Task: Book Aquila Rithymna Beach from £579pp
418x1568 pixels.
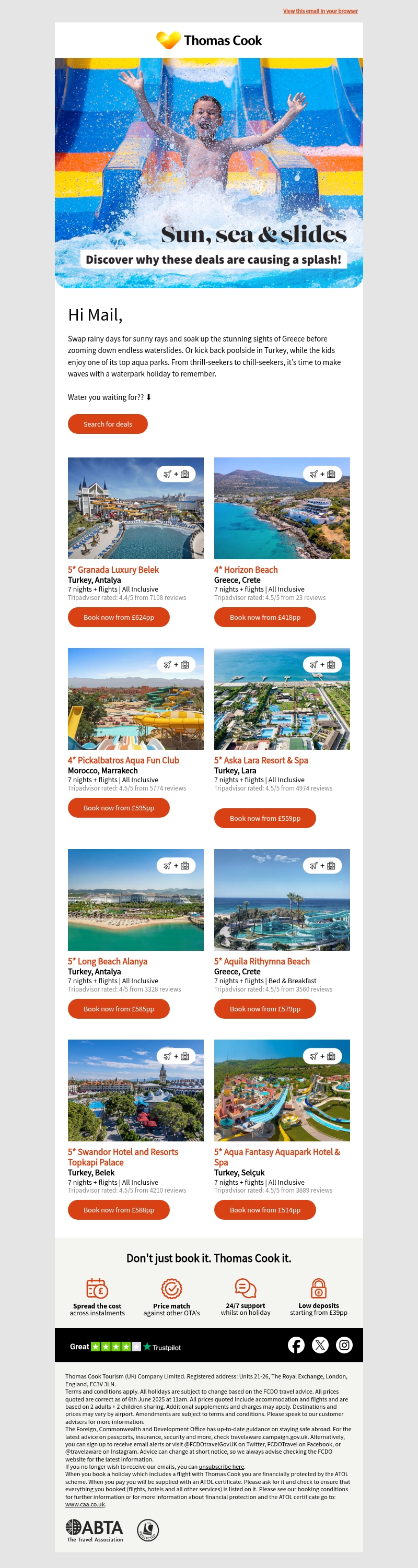Action: pyautogui.click(x=264, y=1008)
